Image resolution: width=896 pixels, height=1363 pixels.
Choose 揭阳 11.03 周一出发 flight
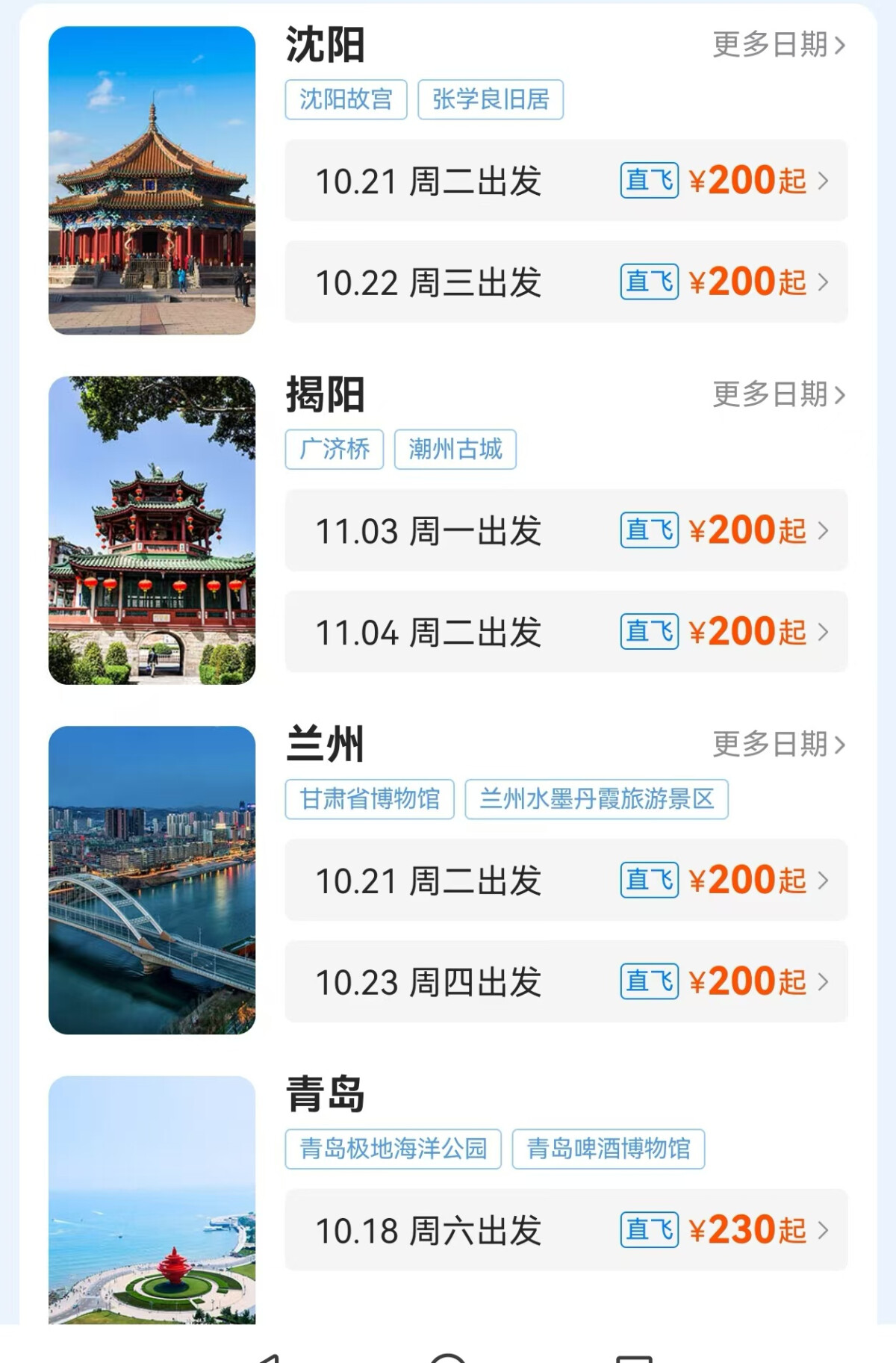click(x=566, y=531)
